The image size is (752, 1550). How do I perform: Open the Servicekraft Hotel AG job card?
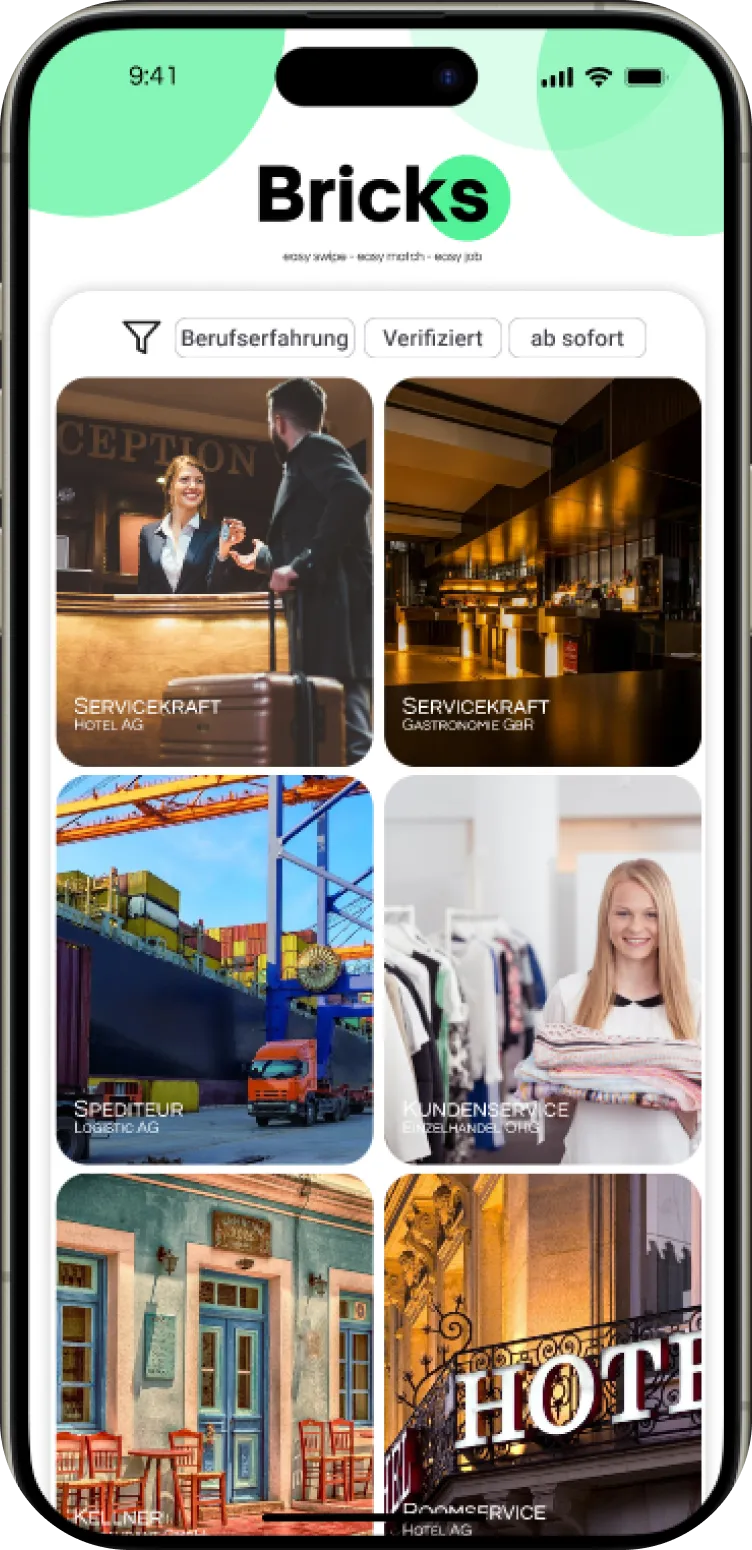click(x=214, y=571)
